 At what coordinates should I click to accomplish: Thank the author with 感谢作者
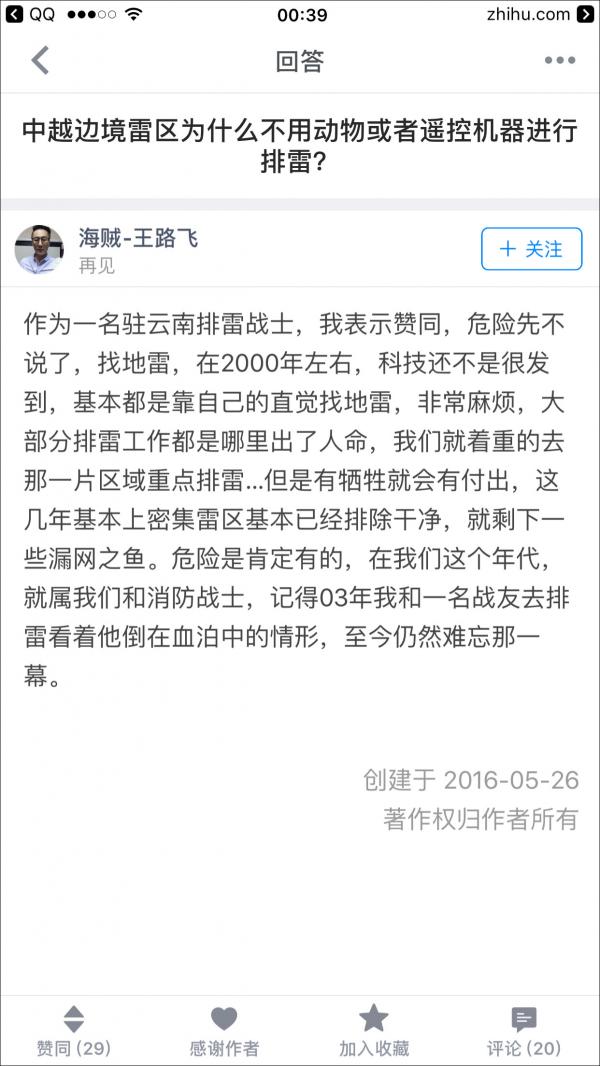click(224, 1031)
